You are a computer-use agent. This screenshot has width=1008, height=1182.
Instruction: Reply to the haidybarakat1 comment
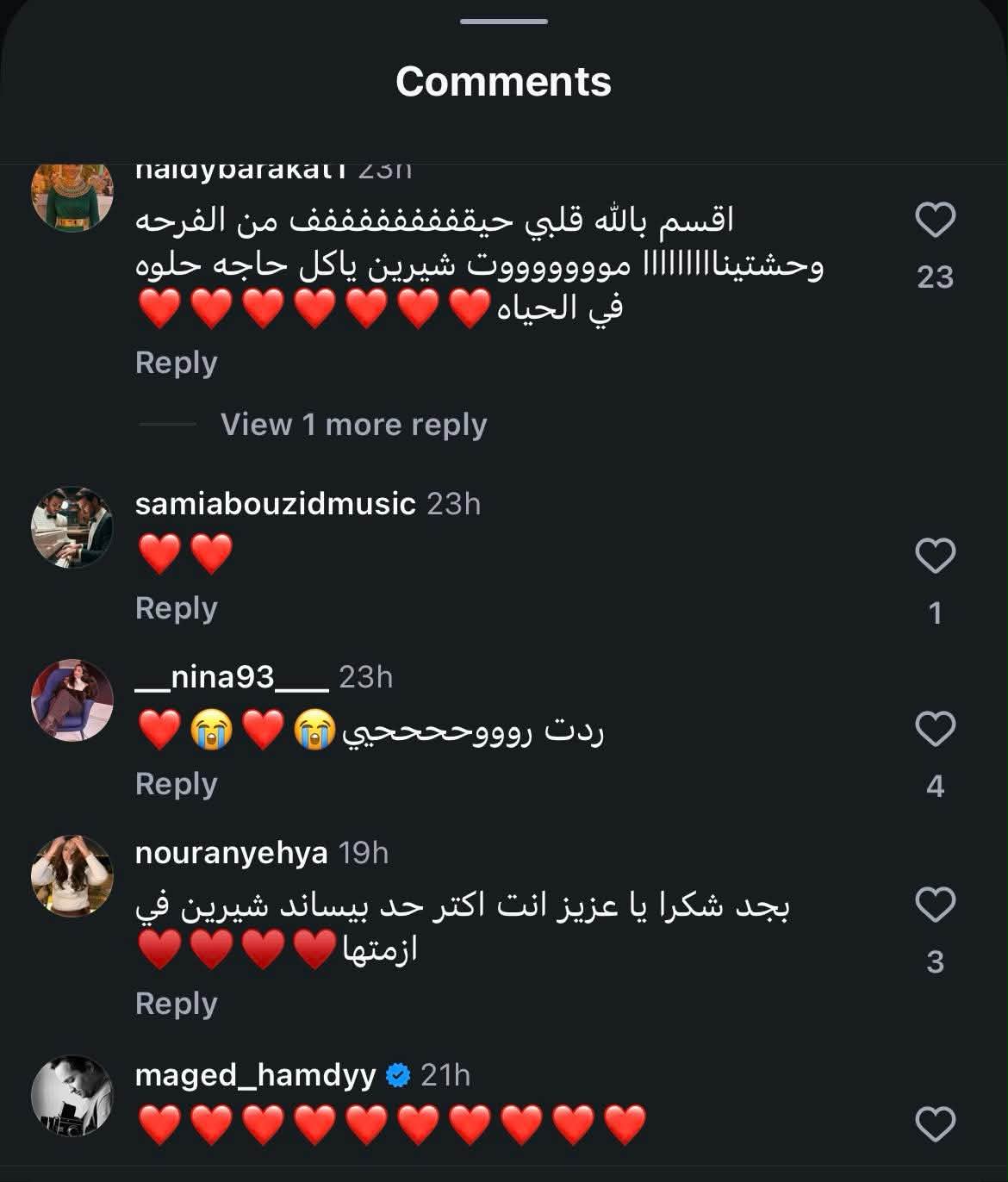[176, 363]
